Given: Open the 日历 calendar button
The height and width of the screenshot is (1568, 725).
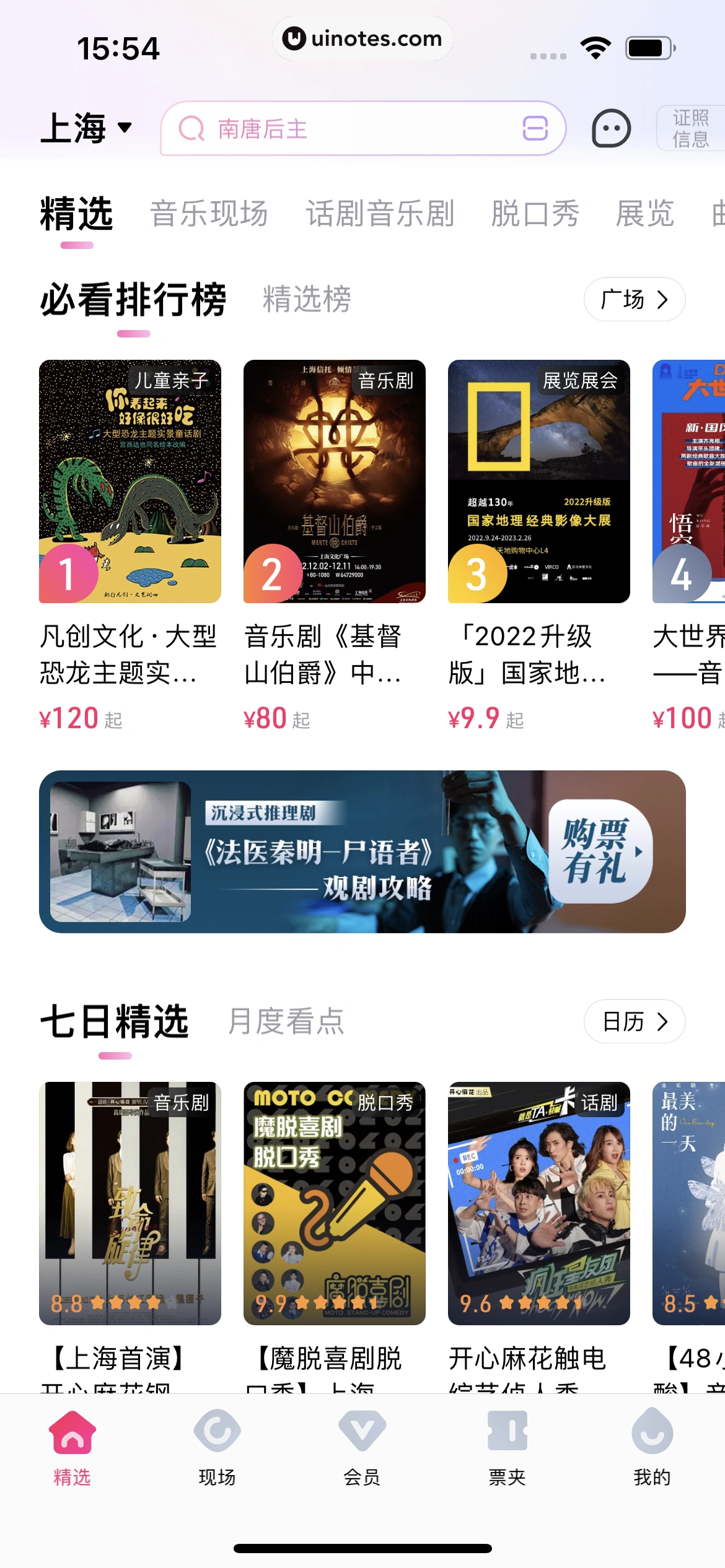Looking at the screenshot, I should 634,1021.
